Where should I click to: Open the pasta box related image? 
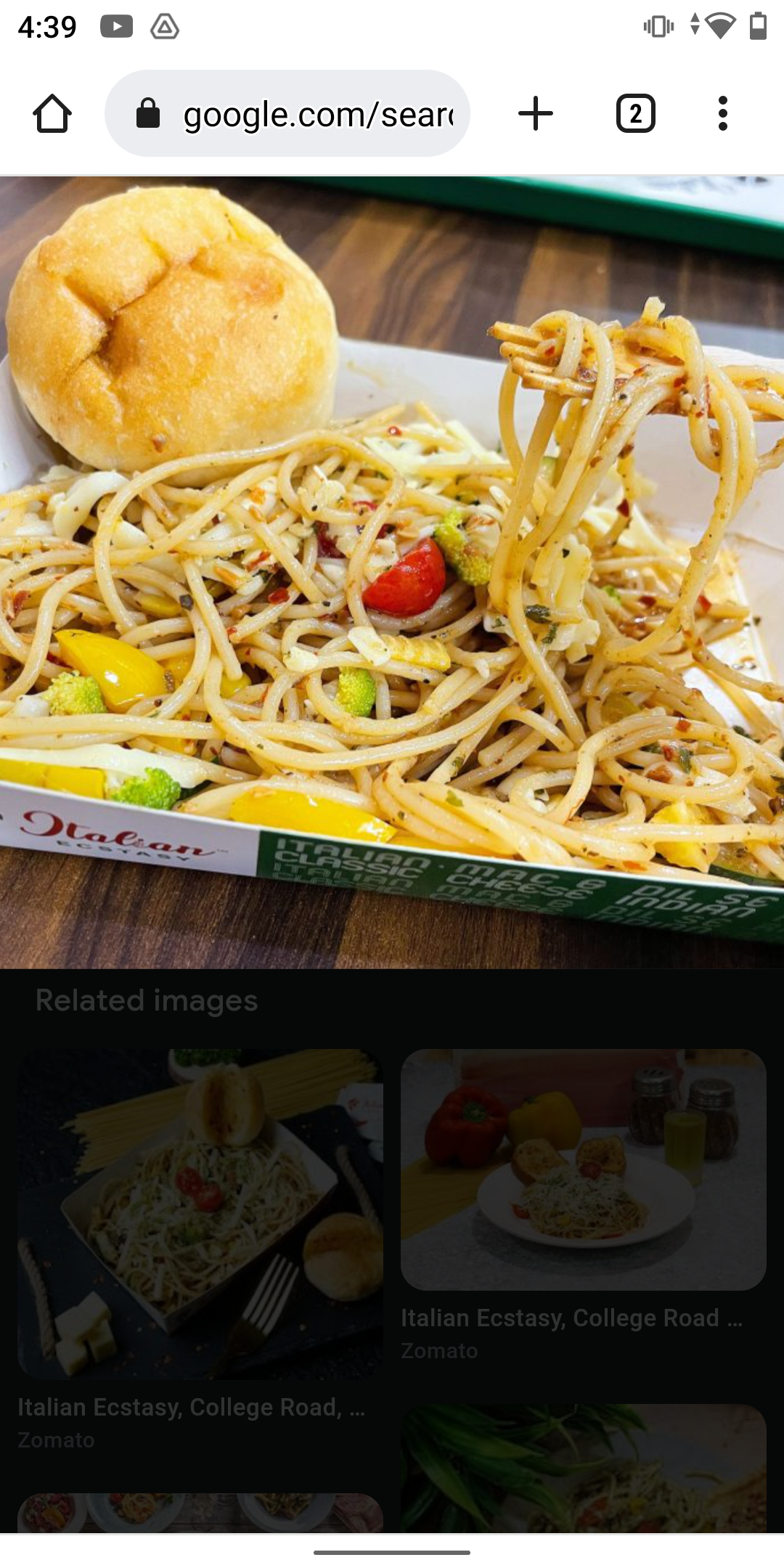pos(200,1214)
